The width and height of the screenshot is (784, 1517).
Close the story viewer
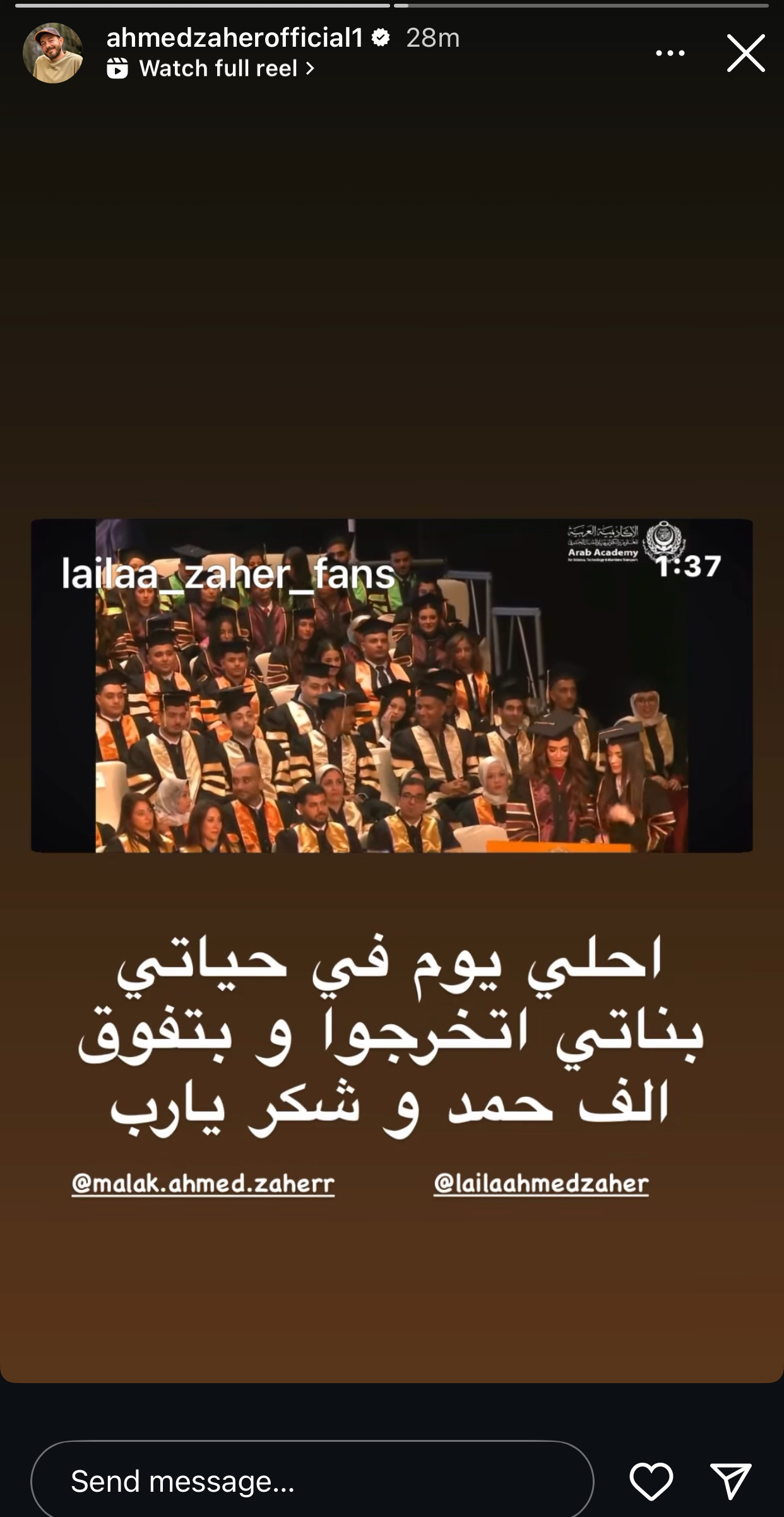click(745, 53)
